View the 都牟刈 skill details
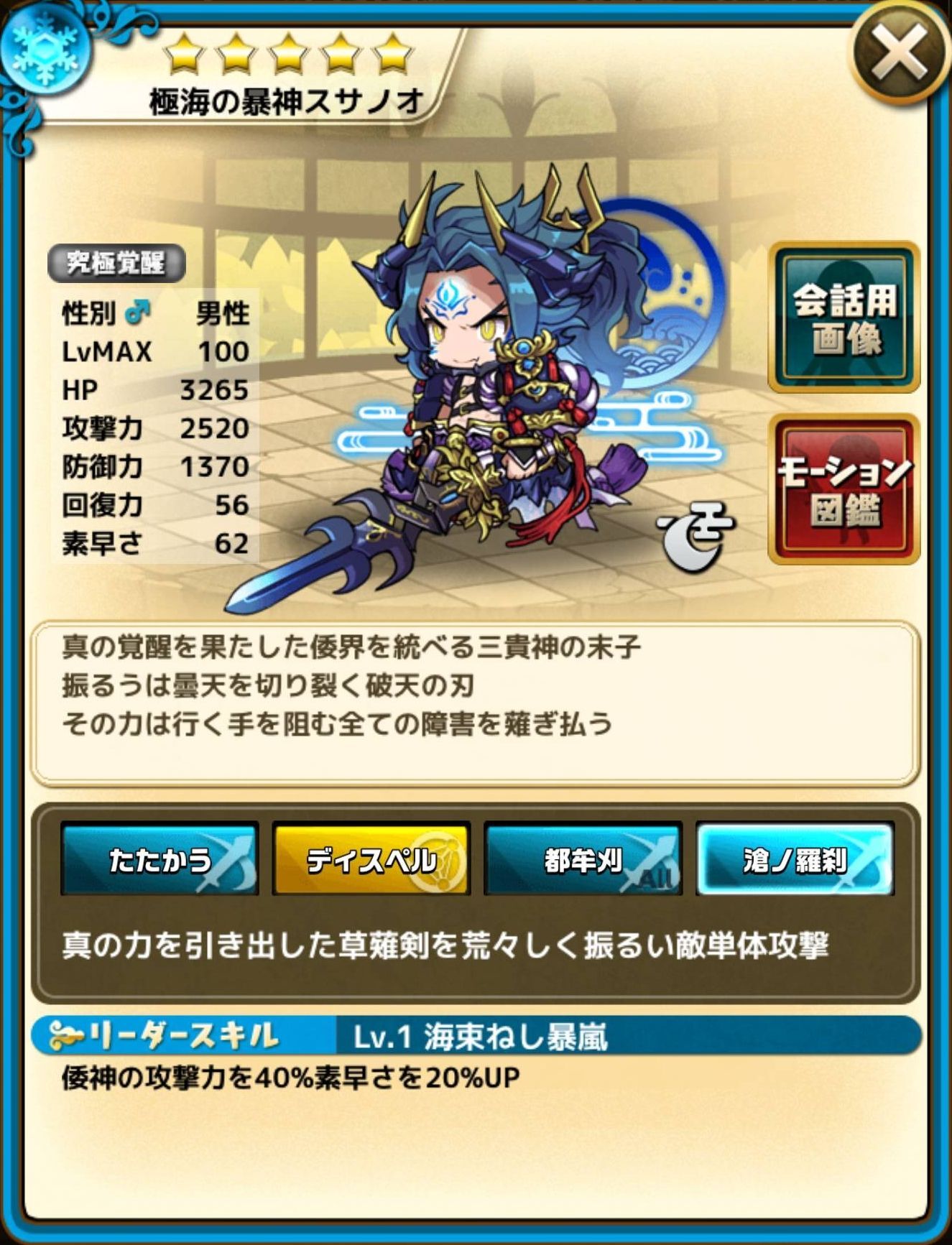Screen dimensions: 952x1245 coord(583,859)
